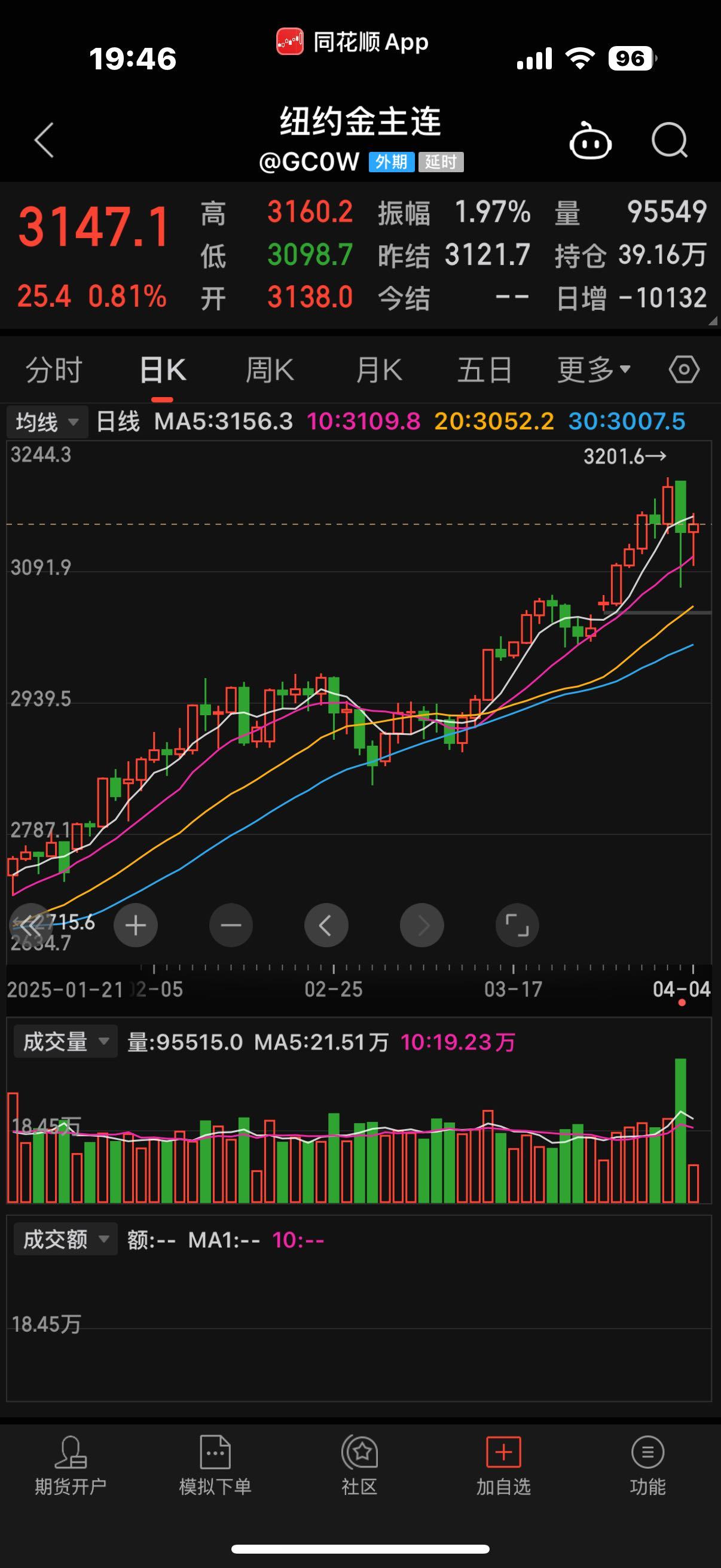This screenshot has height=1568, width=721.
Task: Show the 五日 five-day chart
Action: [x=484, y=370]
